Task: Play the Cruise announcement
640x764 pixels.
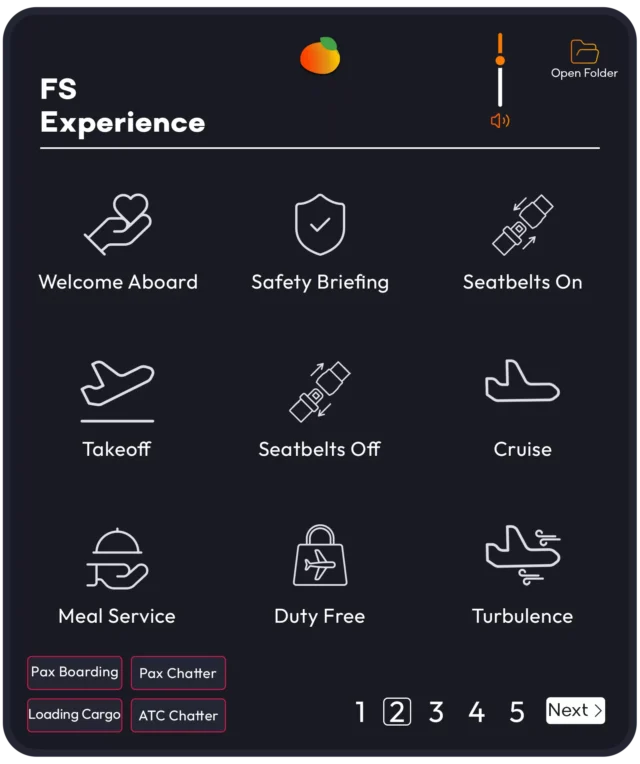Action: point(522,408)
